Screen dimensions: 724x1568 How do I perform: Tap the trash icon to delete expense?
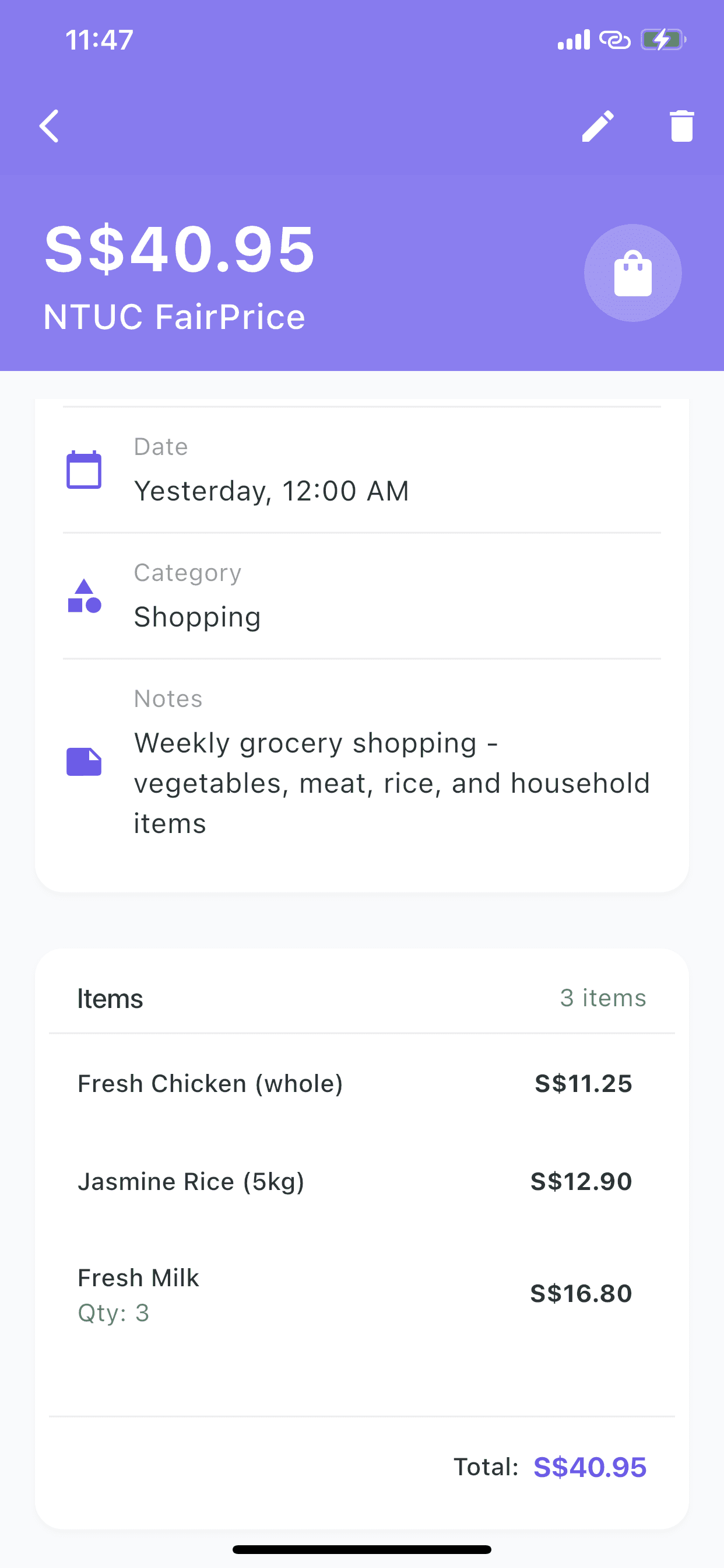(x=680, y=125)
